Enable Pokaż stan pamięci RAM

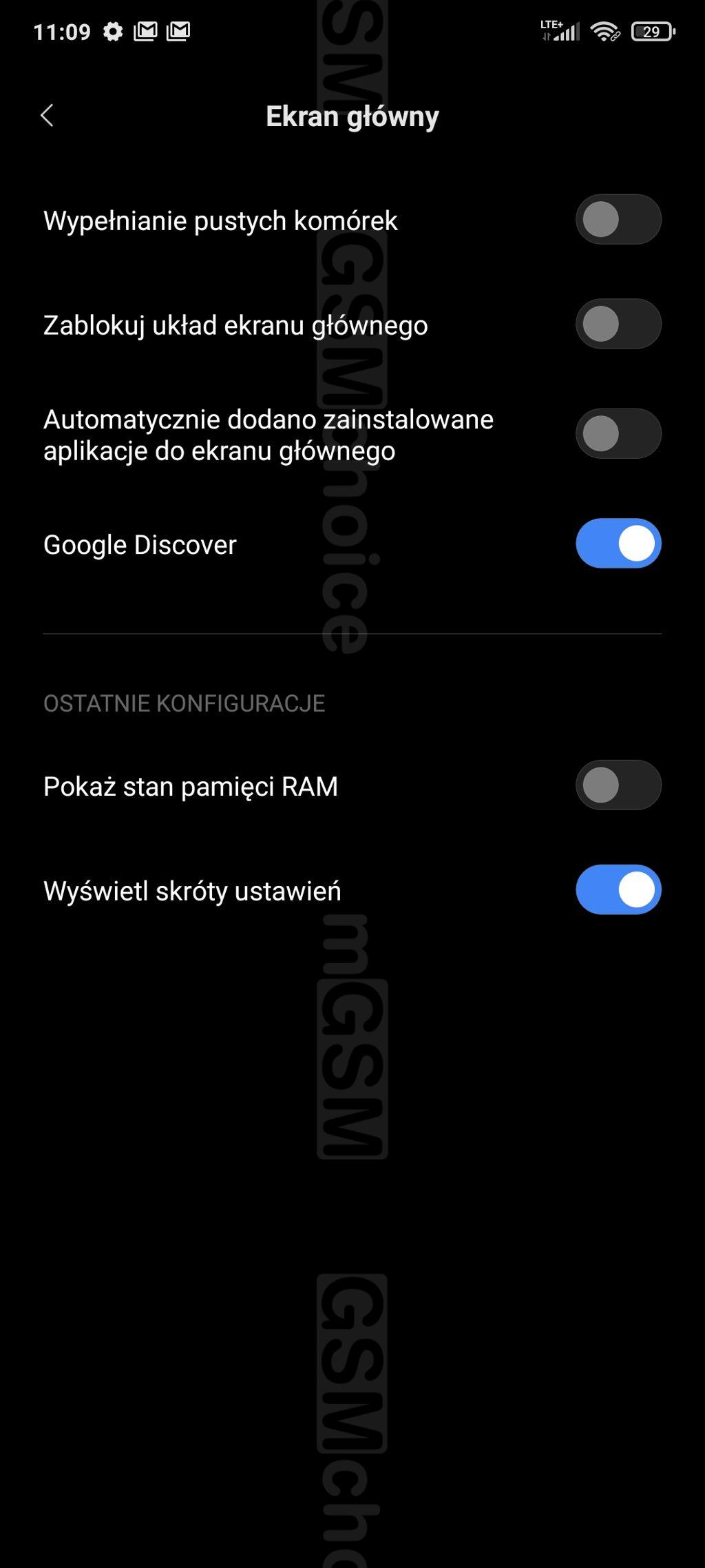618,785
